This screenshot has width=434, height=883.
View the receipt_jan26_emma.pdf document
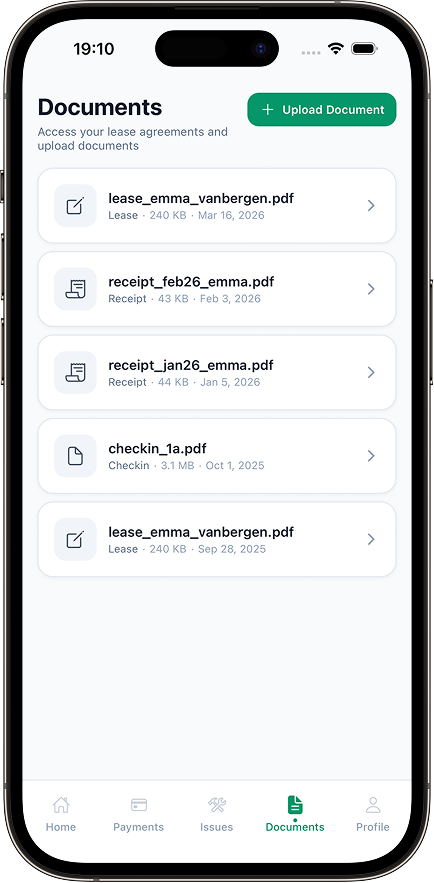pos(217,372)
